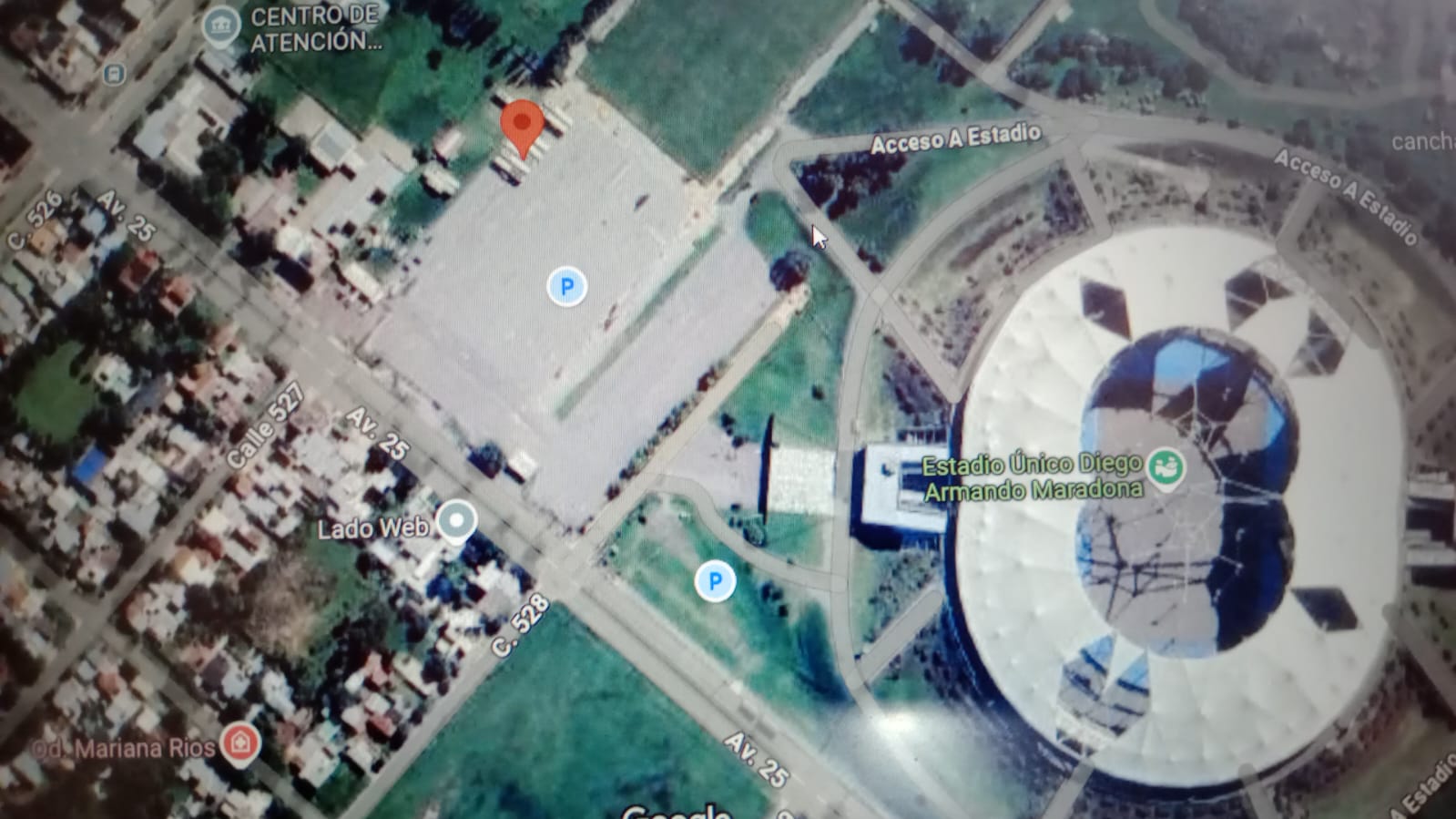Open the Od. Mariana Rios marker
The image size is (1456, 819).
pos(240,744)
